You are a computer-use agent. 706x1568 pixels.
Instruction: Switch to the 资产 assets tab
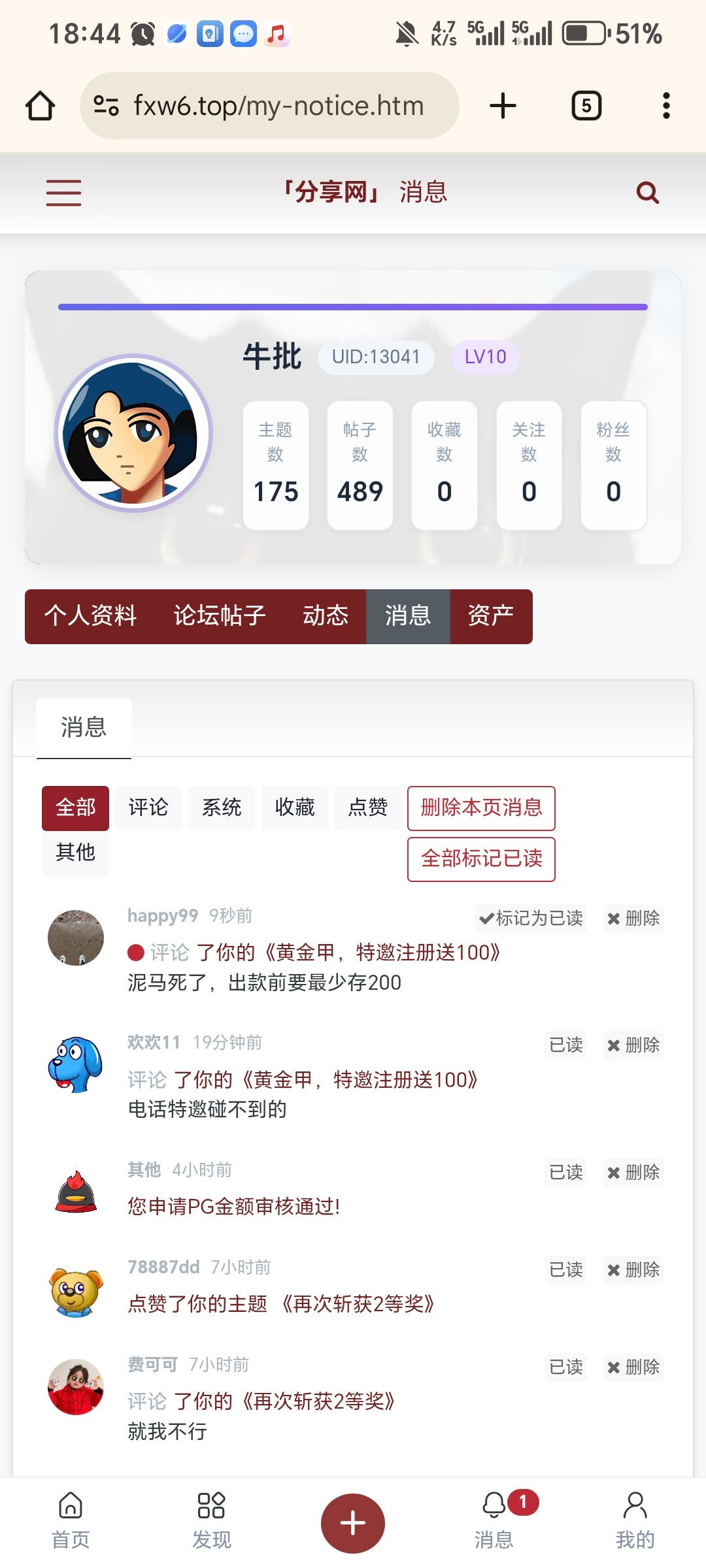click(x=490, y=616)
